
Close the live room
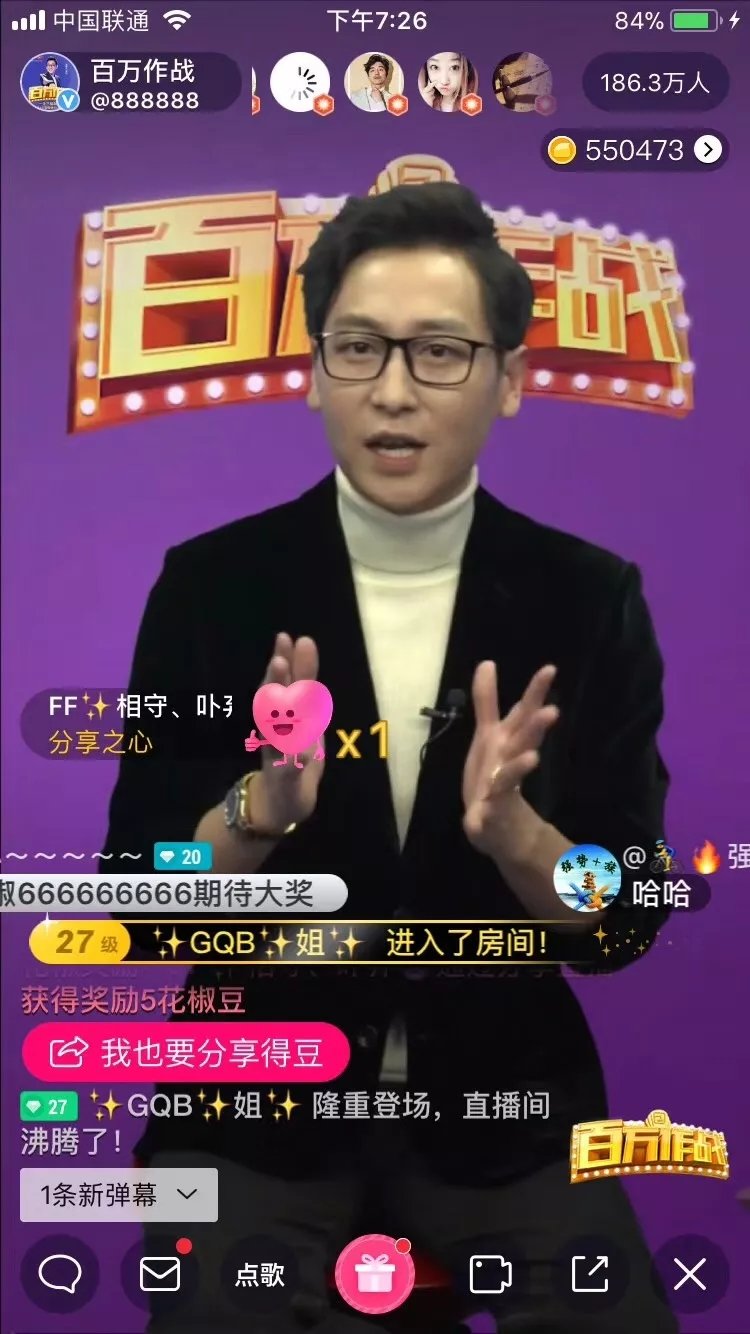[690, 1274]
